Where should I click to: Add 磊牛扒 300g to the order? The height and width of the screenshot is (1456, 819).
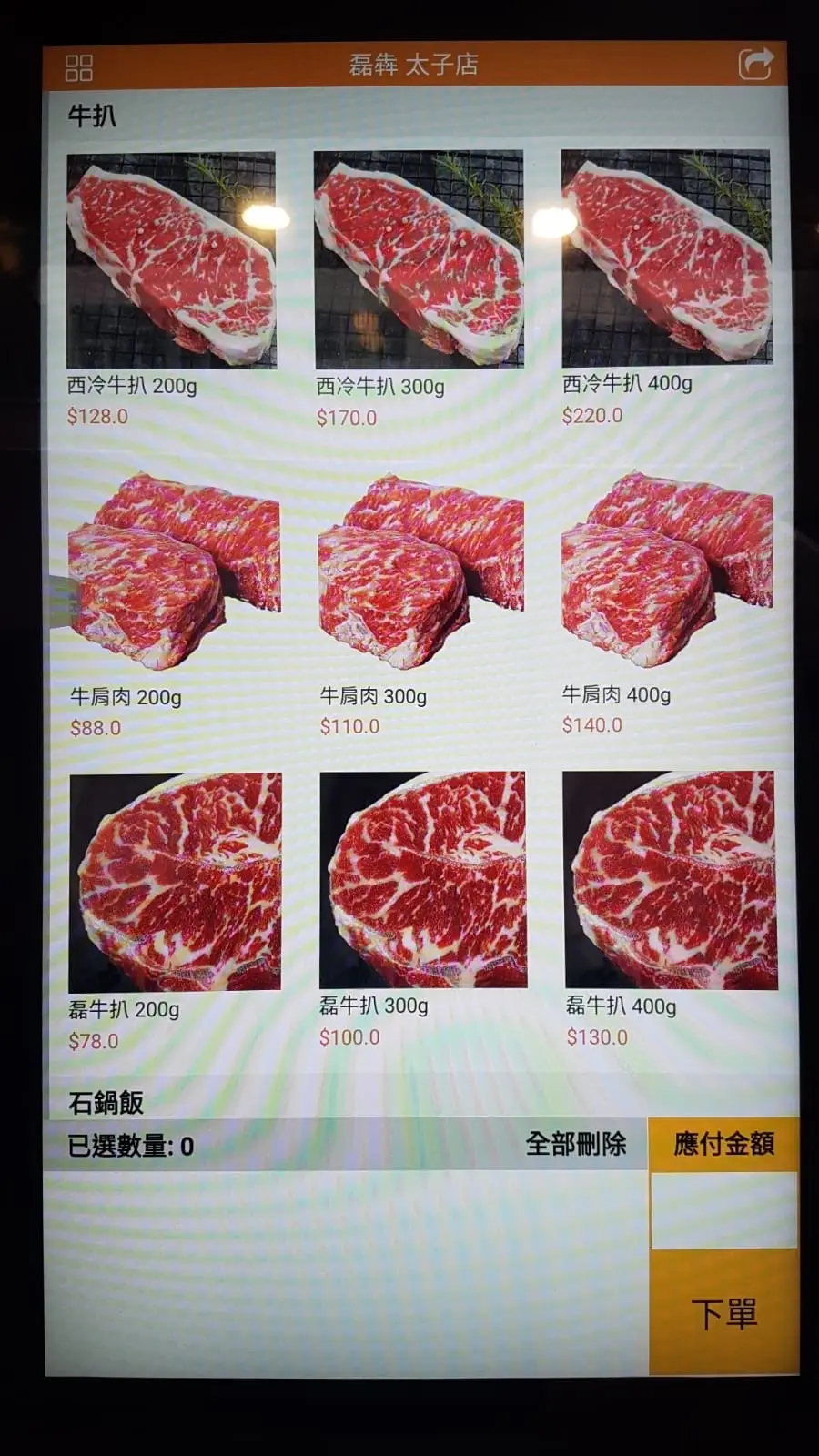(422, 880)
